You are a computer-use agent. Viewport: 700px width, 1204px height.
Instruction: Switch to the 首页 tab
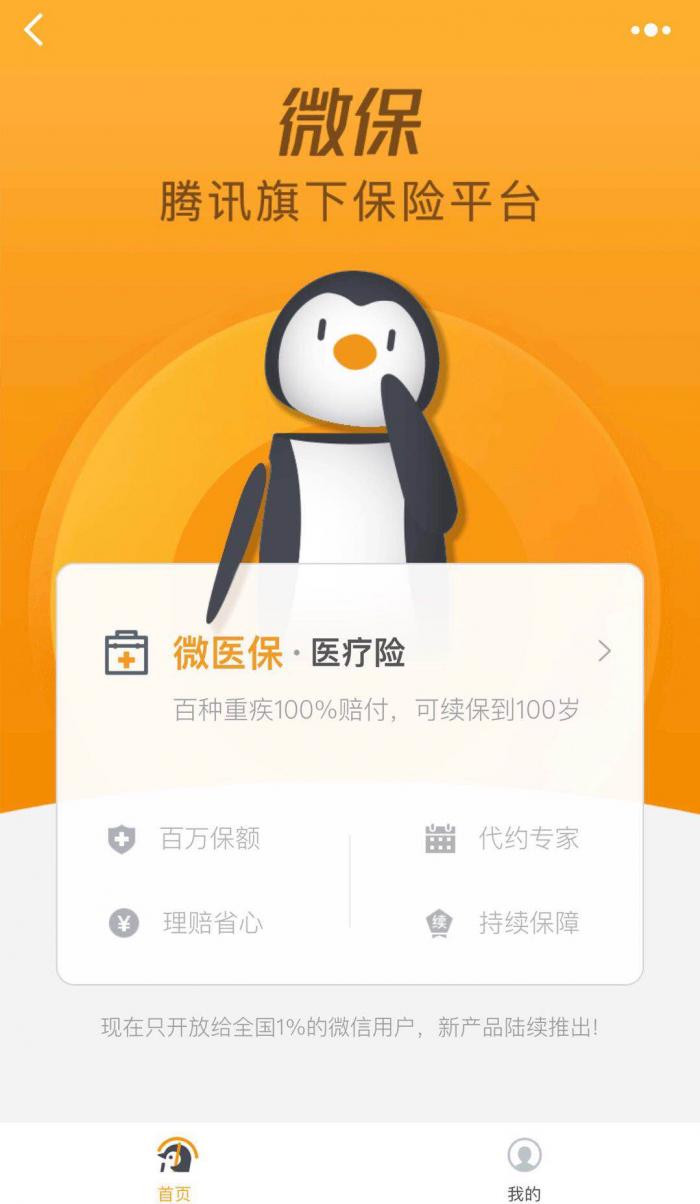click(176, 1168)
